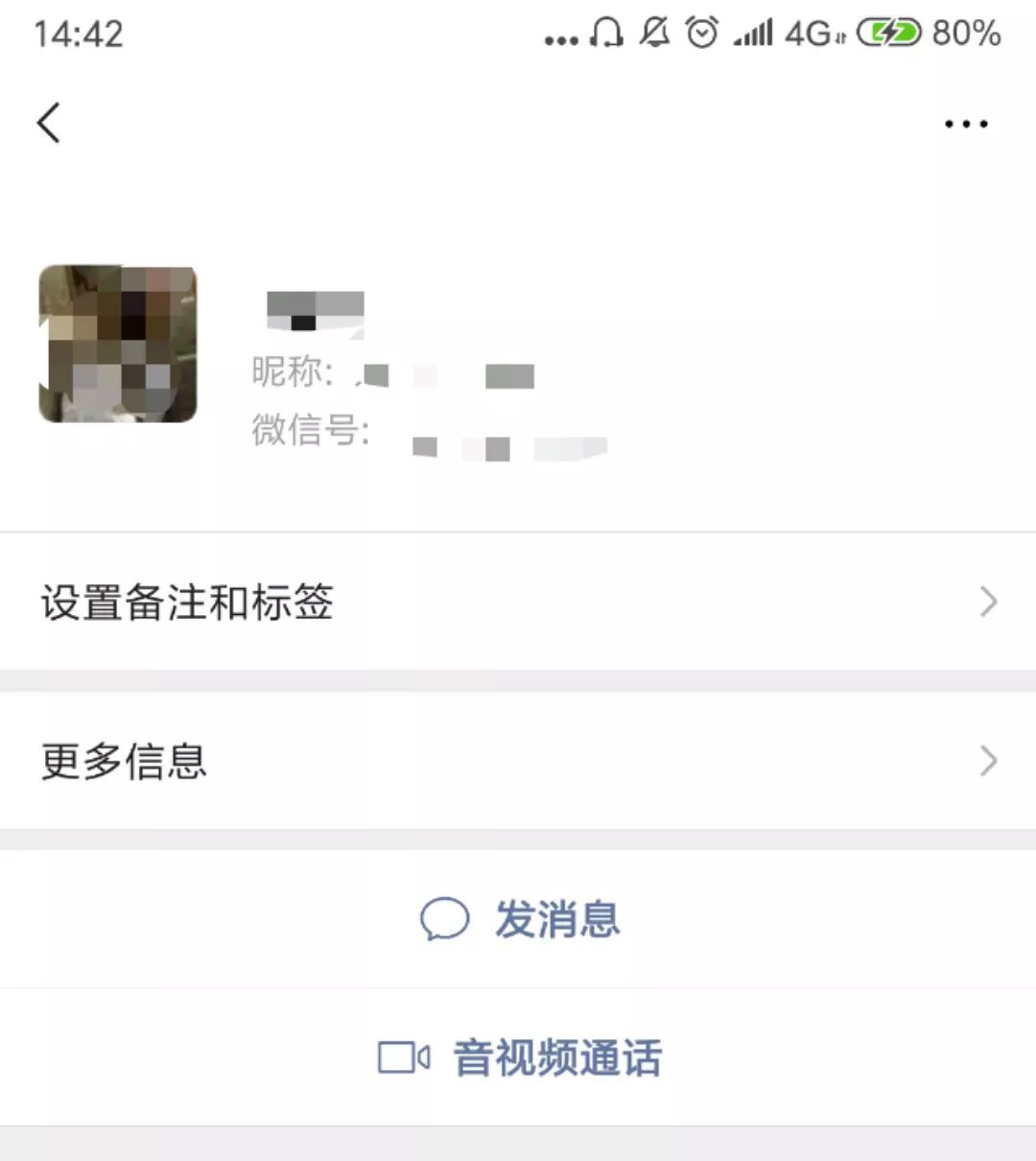View the contact's profile picture

tap(118, 344)
